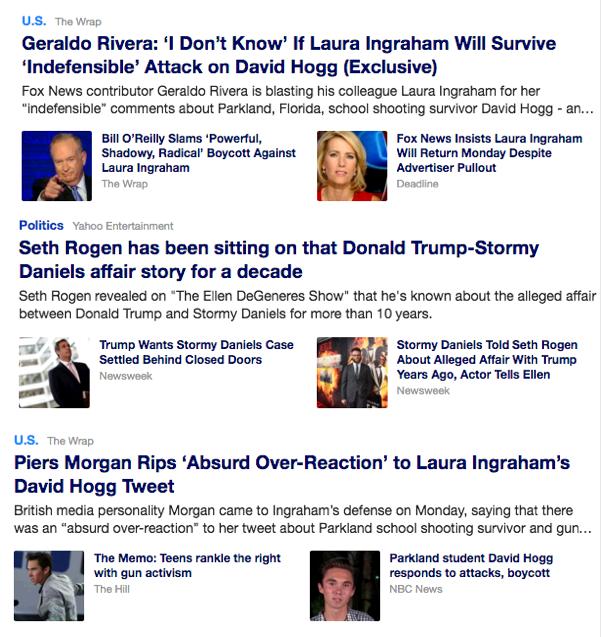The height and width of the screenshot is (637, 601).
Task: Open the Geraldo Rivera Laura Ingraham headline
Action: pyautogui.click(x=288, y=56)
